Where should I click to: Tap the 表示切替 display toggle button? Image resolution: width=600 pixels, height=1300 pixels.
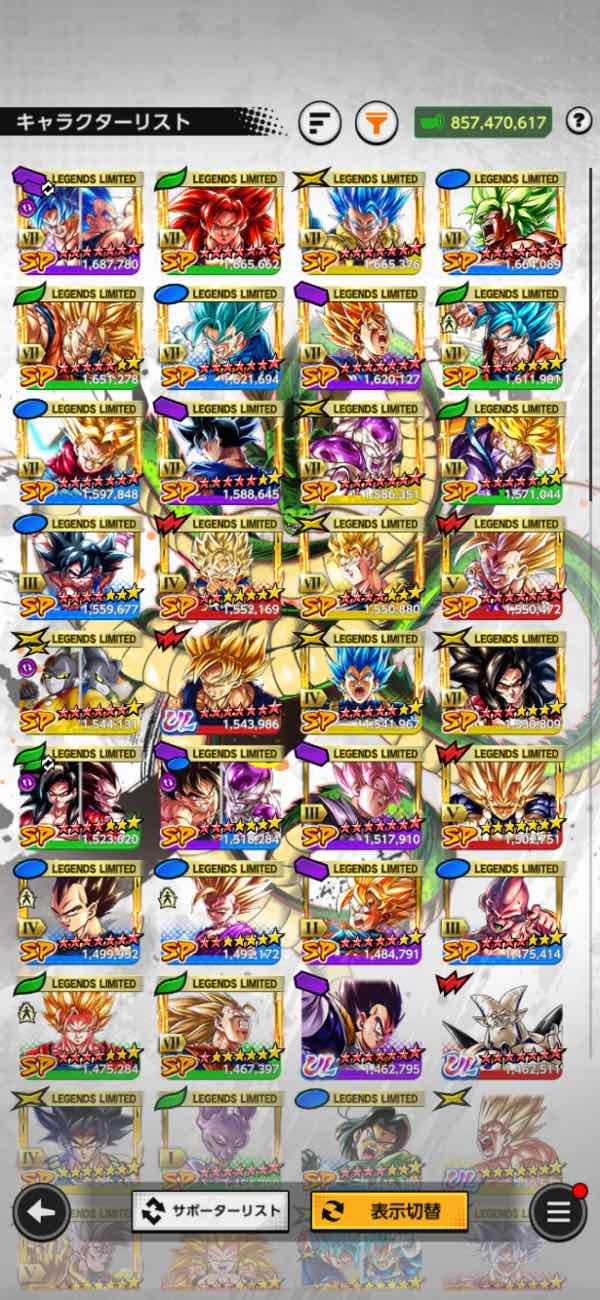pos(390,1211)
